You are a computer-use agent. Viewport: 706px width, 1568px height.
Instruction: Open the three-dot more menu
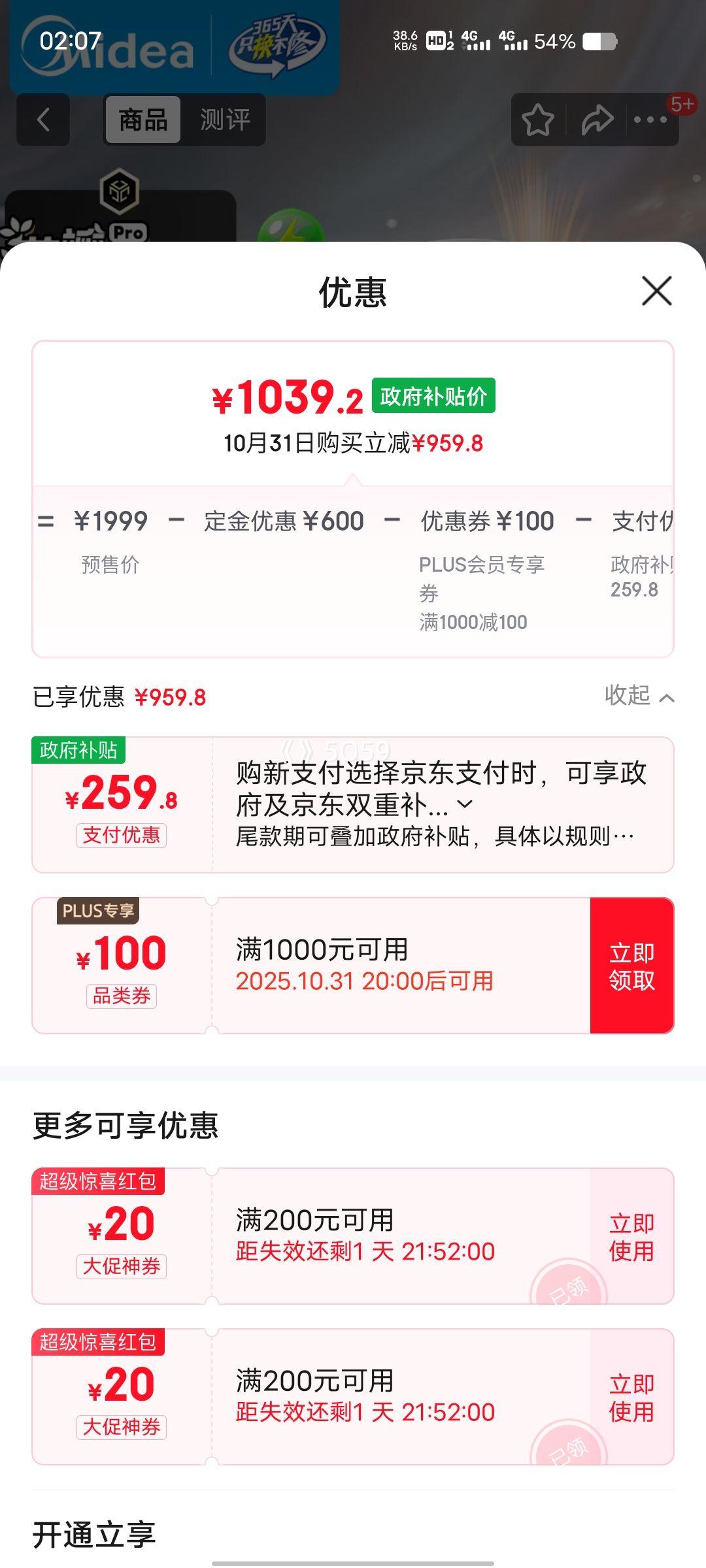tap(650, 120)
